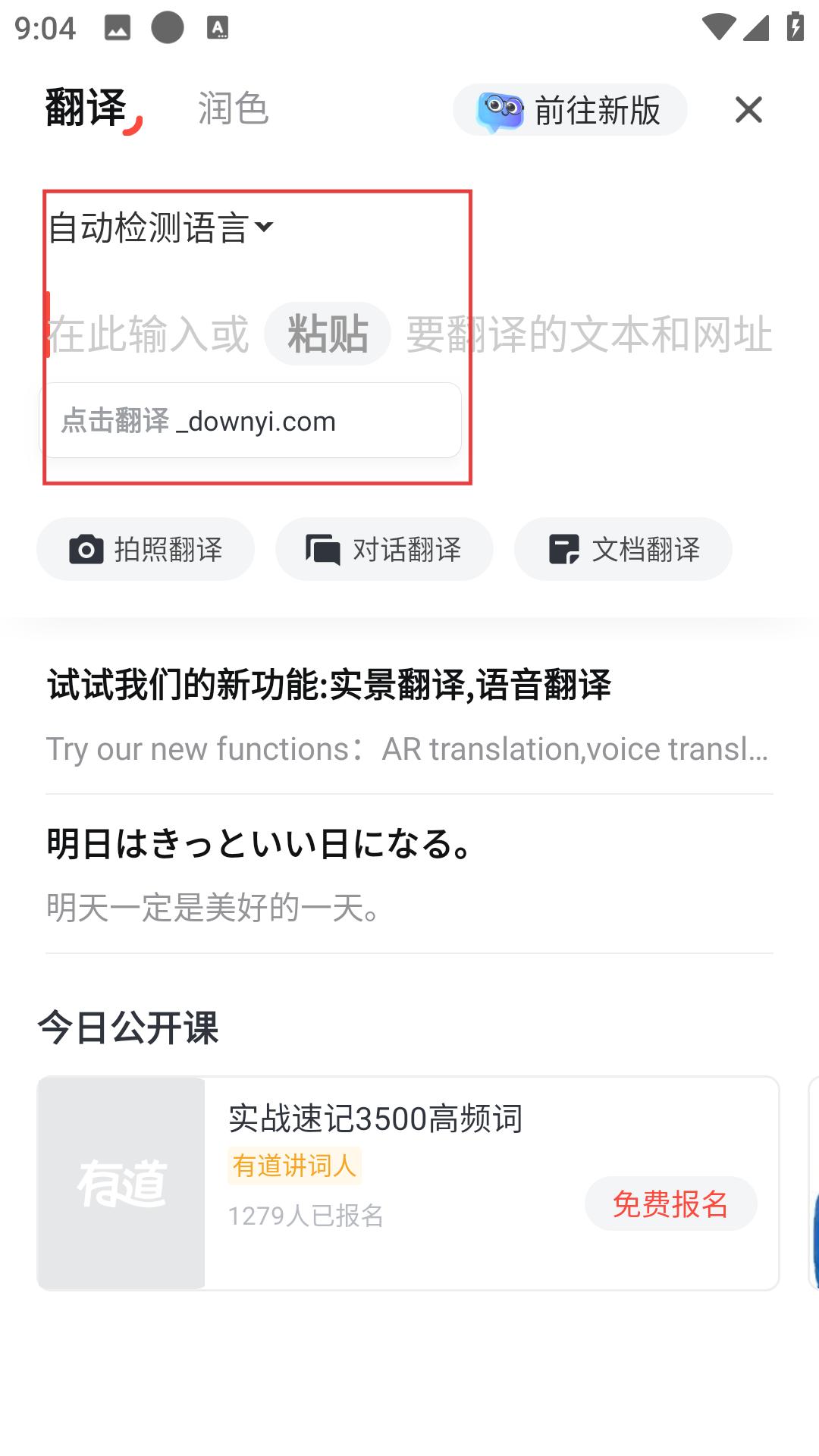Tap 免费报名 to sign up free
The height and width of the screenshot is (1456, 819).
[x=670, y=1204]
